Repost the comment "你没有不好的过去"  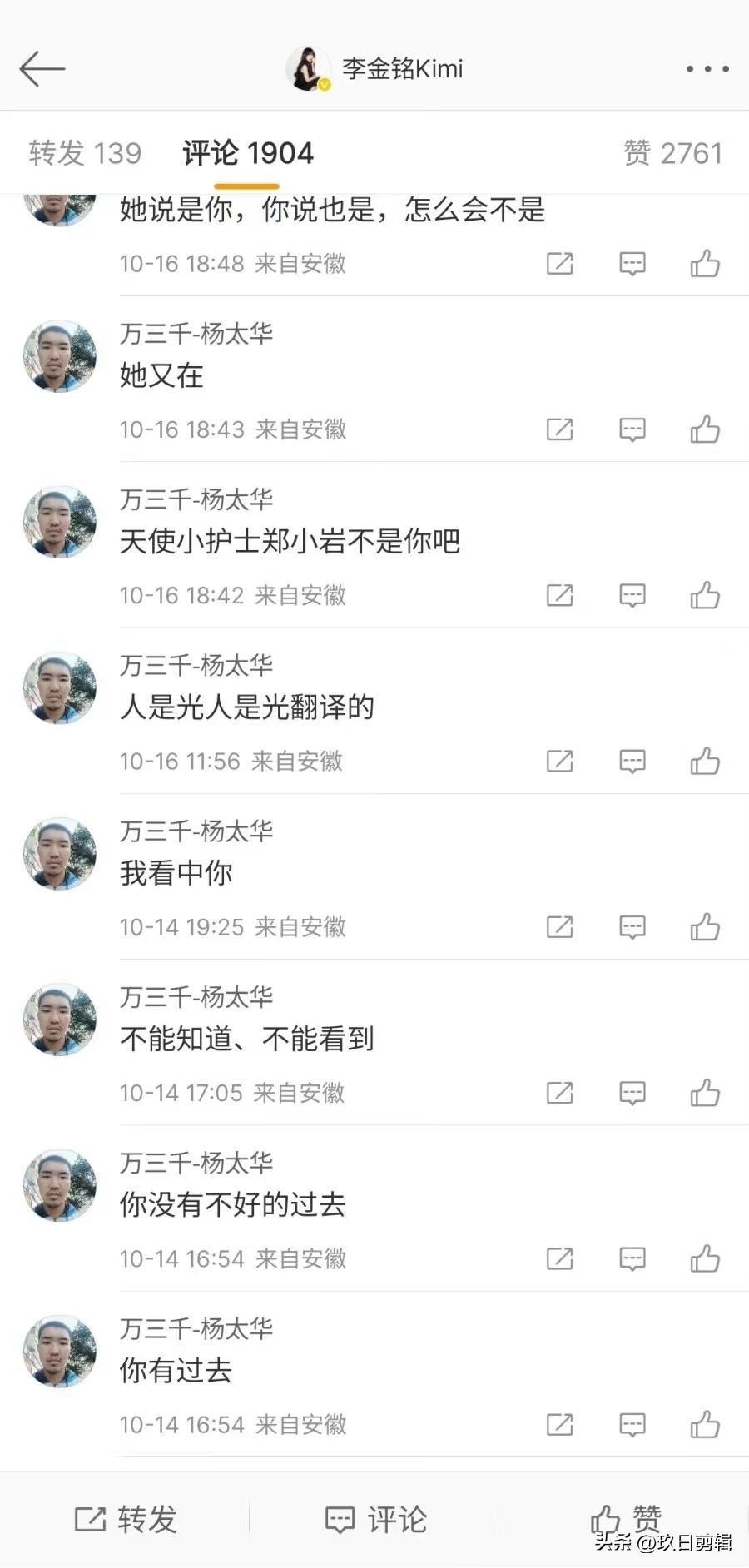(x=559, y=1258)
